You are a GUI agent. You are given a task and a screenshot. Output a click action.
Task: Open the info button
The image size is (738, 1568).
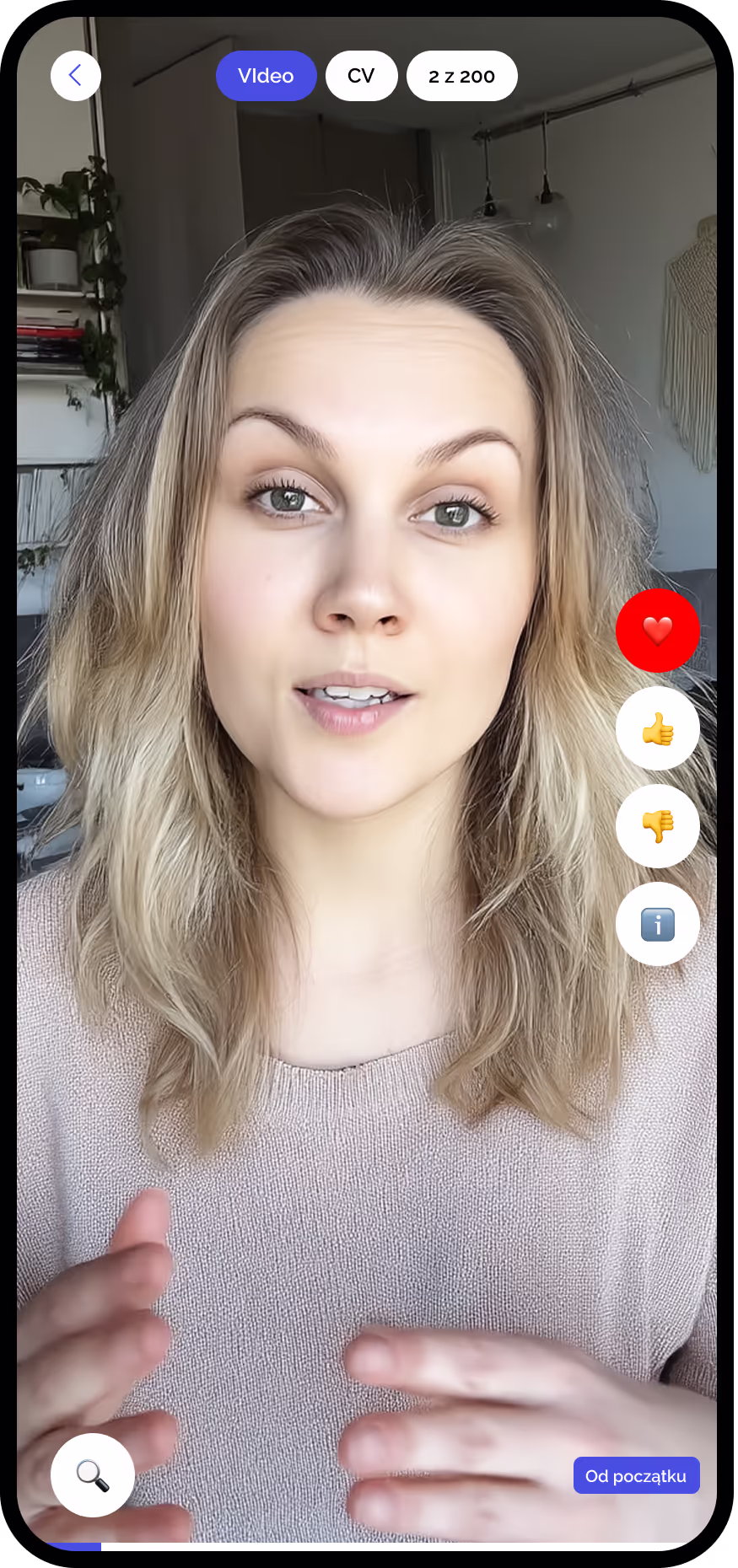657,924
